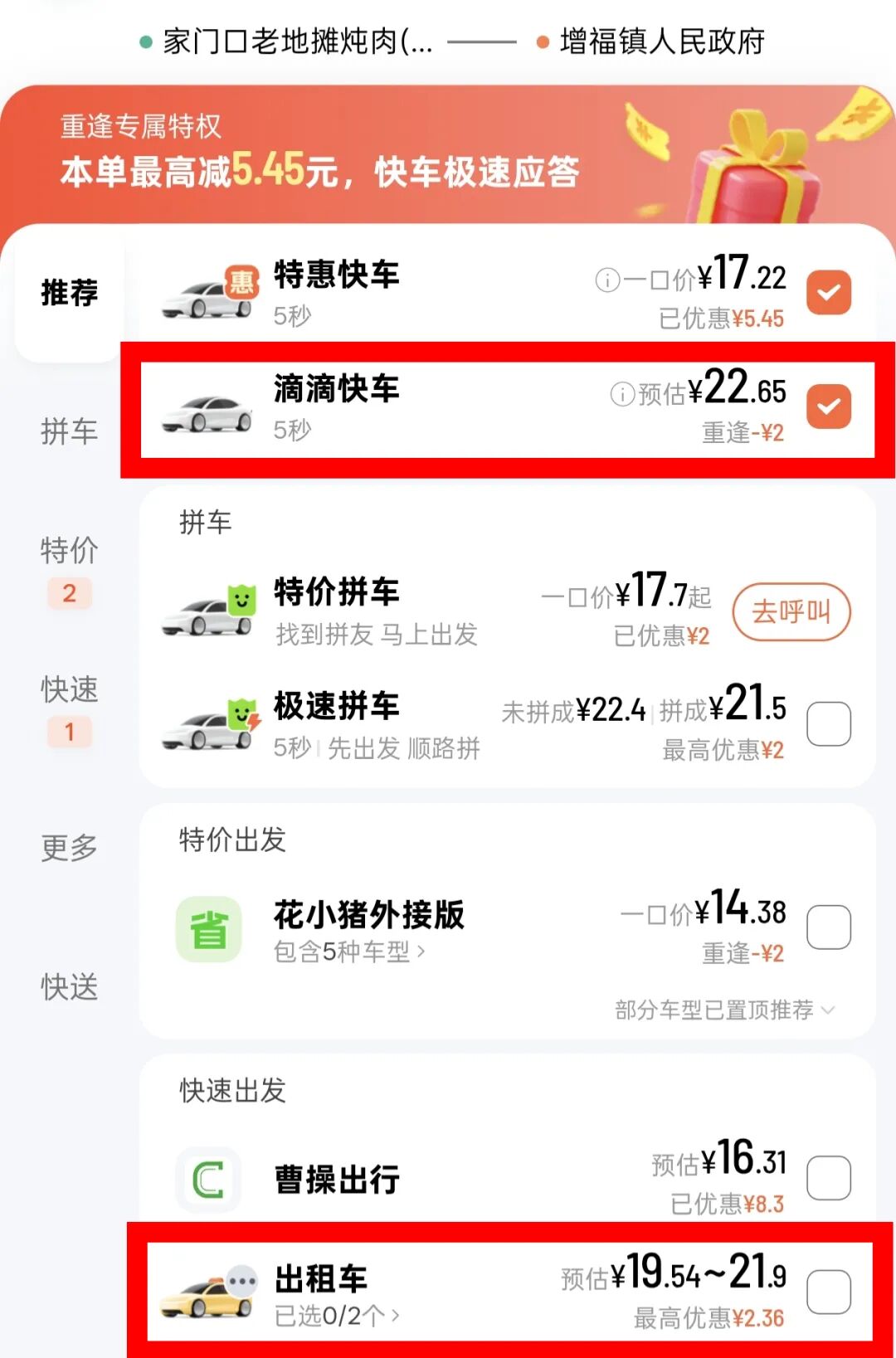Open the 快速 side tab

[69, 689]
